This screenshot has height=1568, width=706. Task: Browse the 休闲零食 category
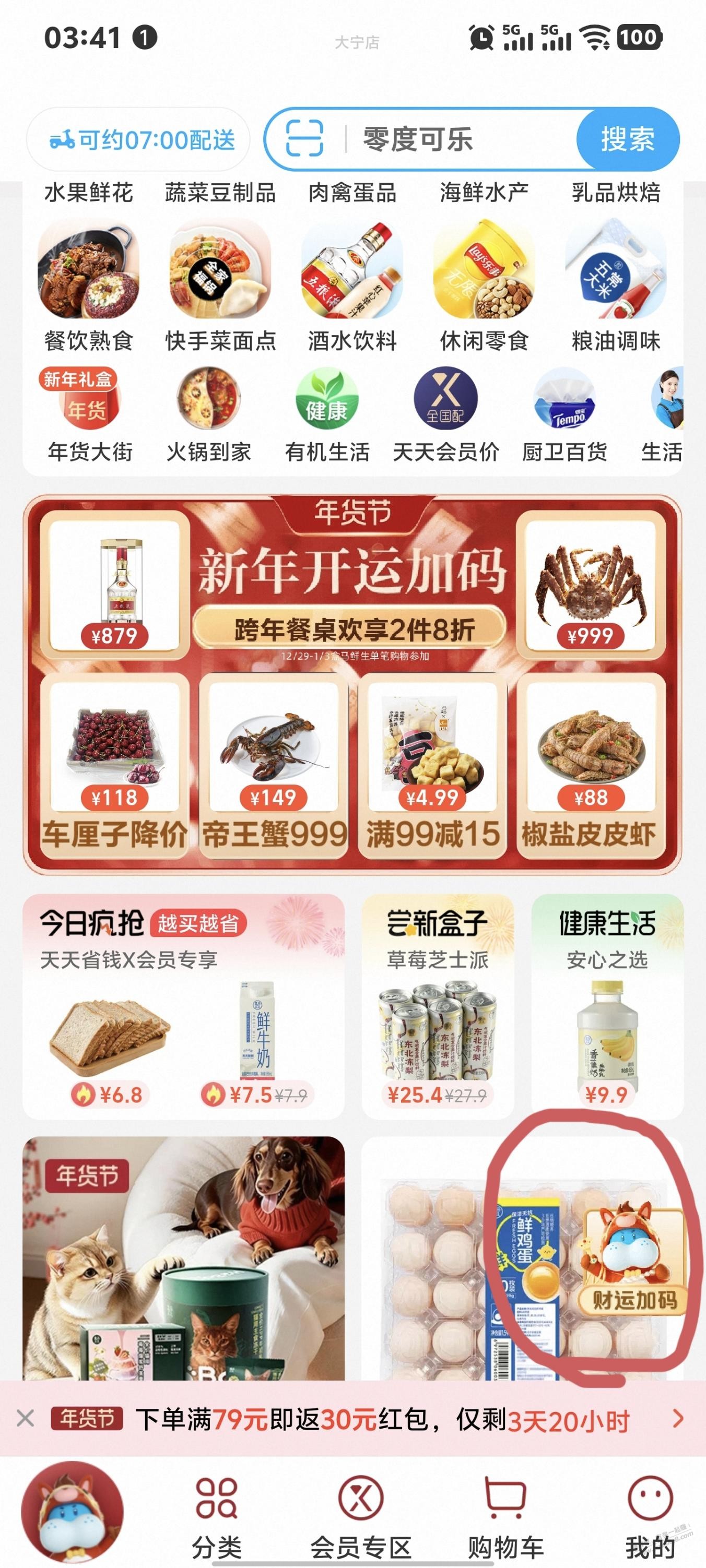(x=484, y=286)
